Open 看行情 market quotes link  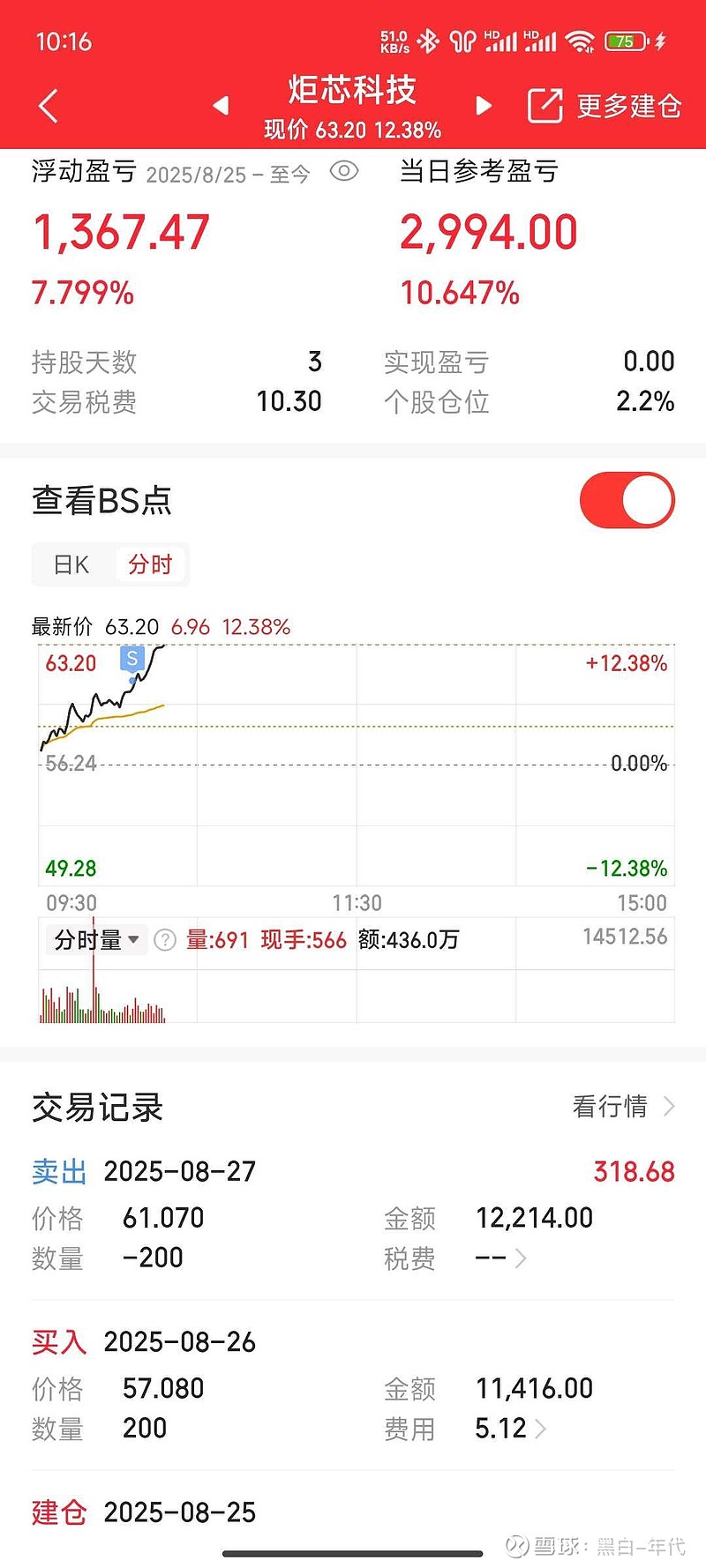[624, 1106]
